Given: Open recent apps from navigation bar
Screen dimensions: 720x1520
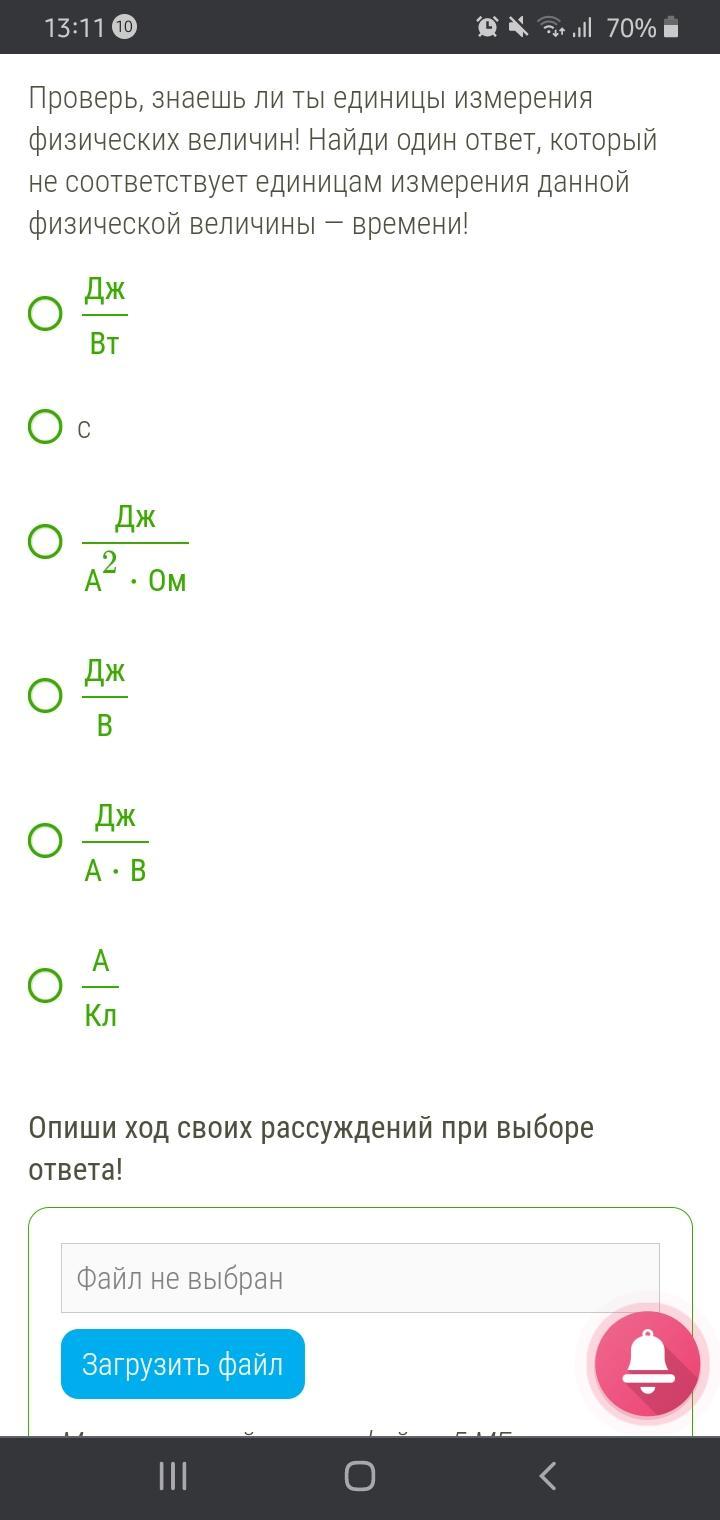Looking at the screenshot, I should (173, 1476).
